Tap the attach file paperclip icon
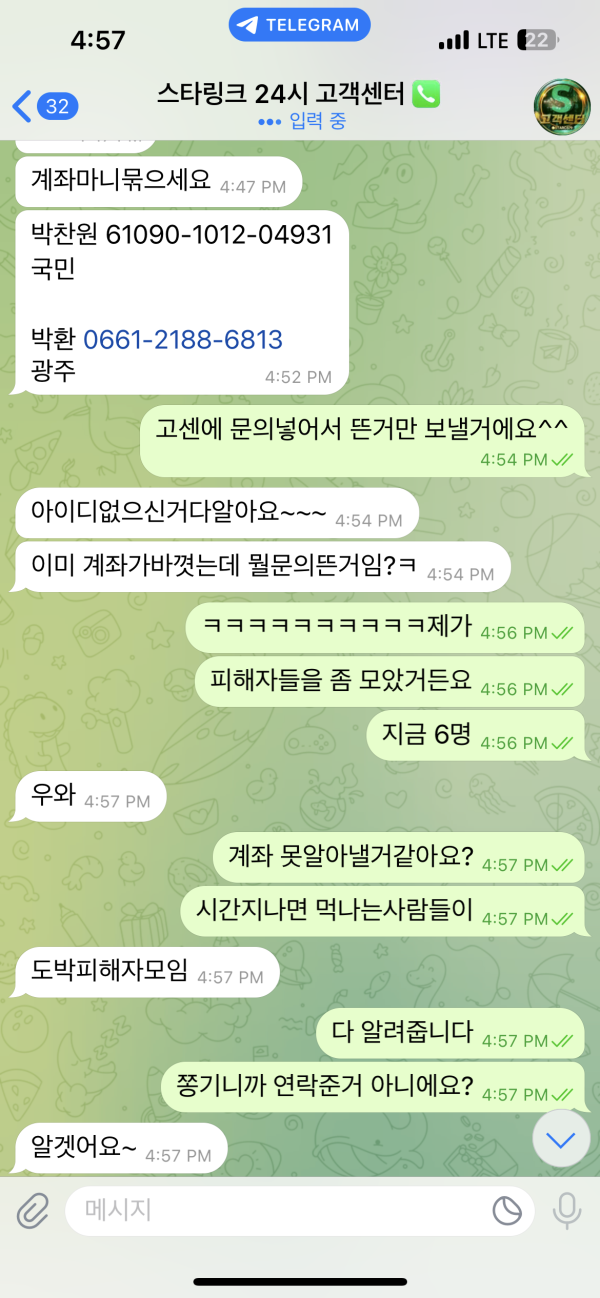 click(x=32, y=1211)
